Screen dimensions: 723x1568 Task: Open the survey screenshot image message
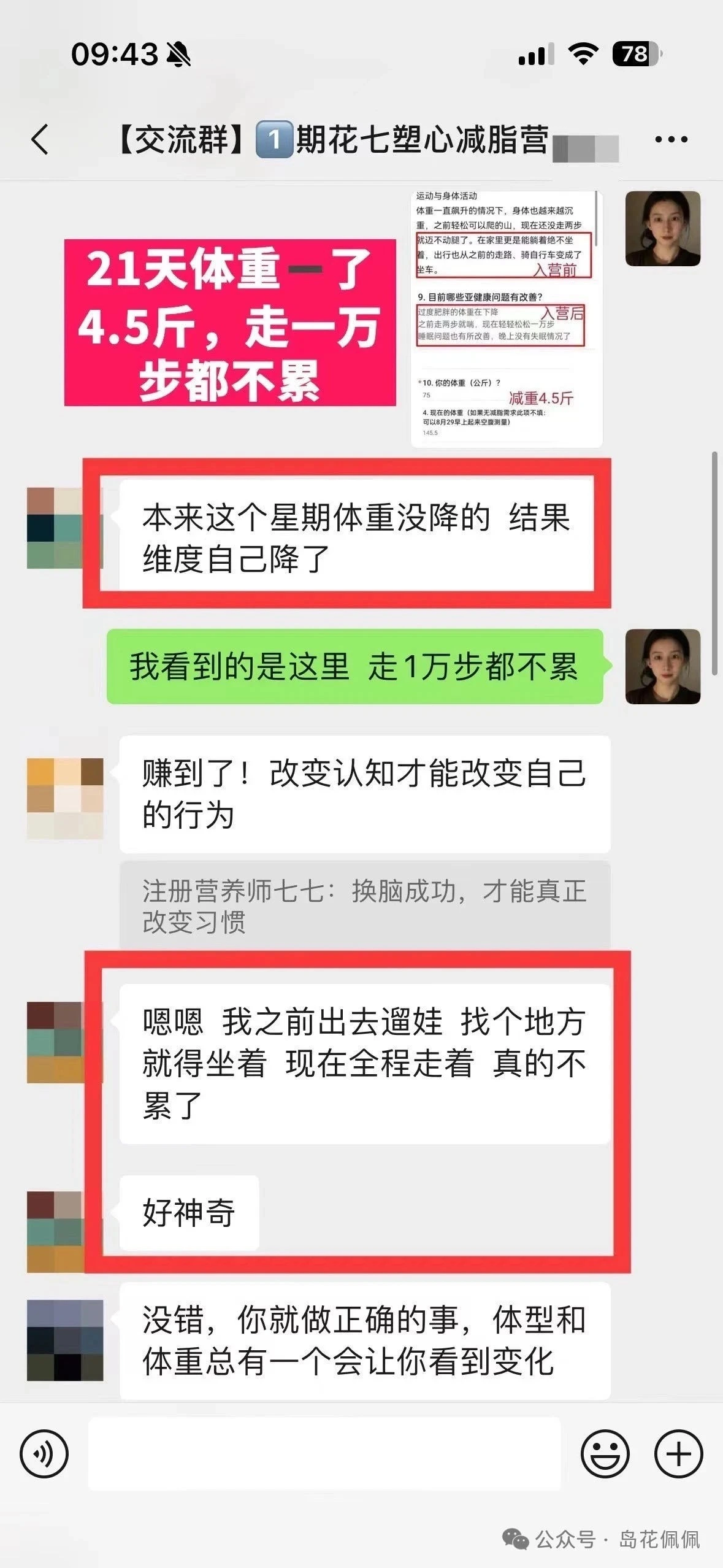507,319
